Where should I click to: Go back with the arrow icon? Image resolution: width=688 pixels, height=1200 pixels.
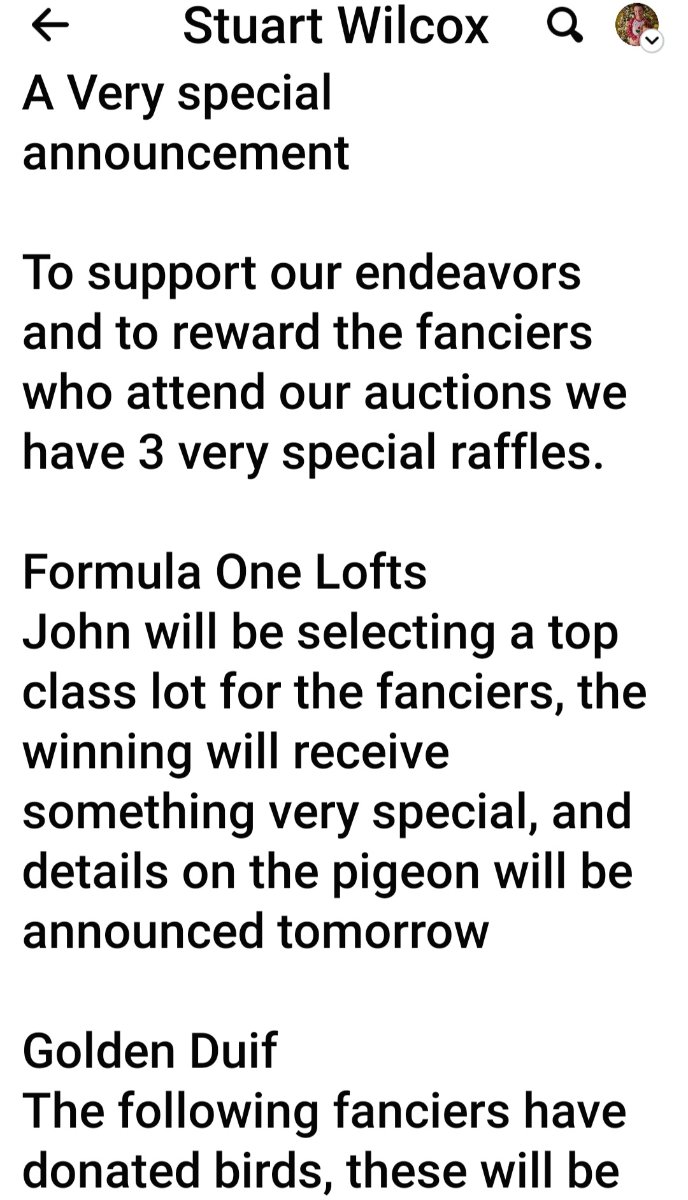[50, 28]
